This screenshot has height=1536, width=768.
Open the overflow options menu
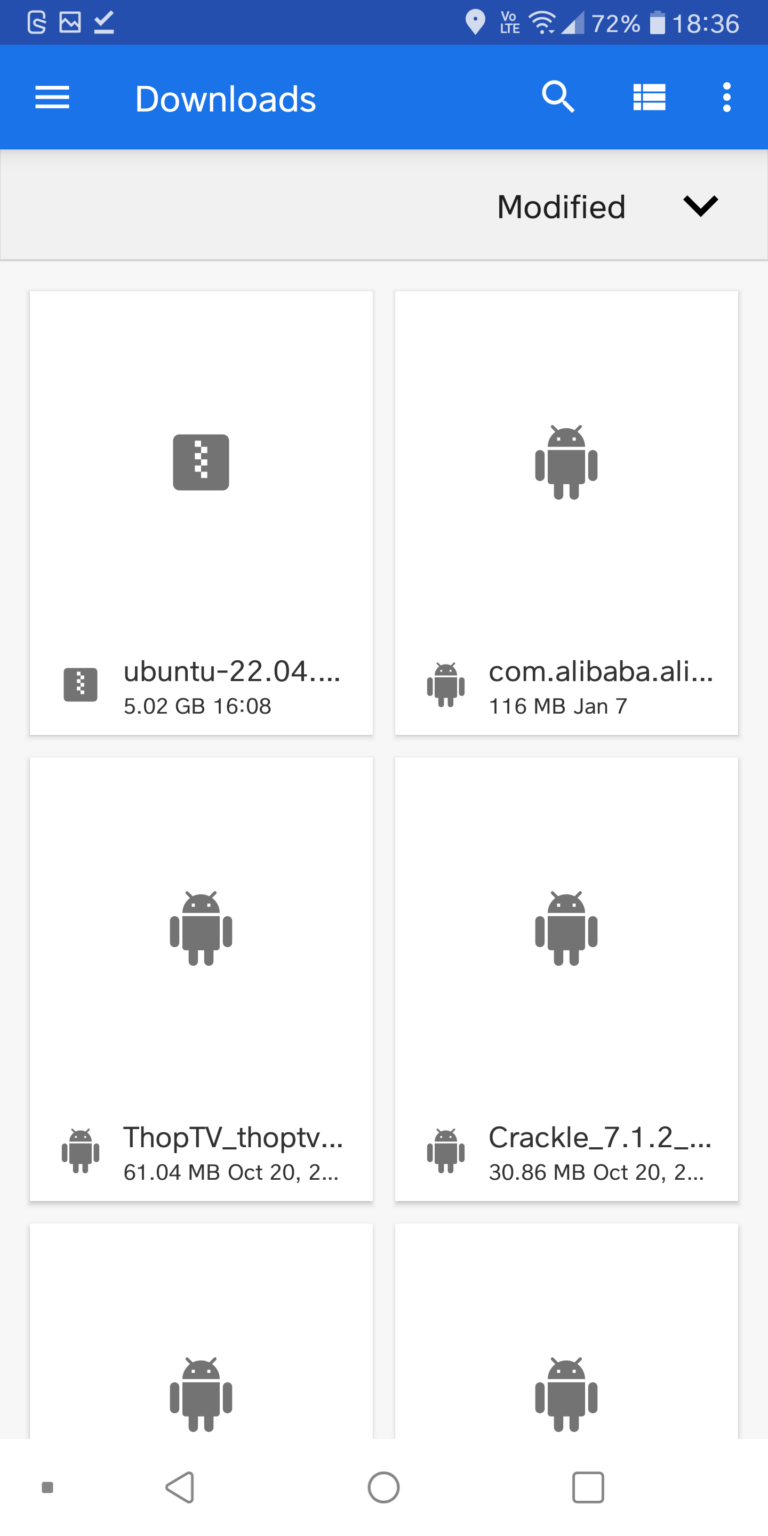[726, 97]
